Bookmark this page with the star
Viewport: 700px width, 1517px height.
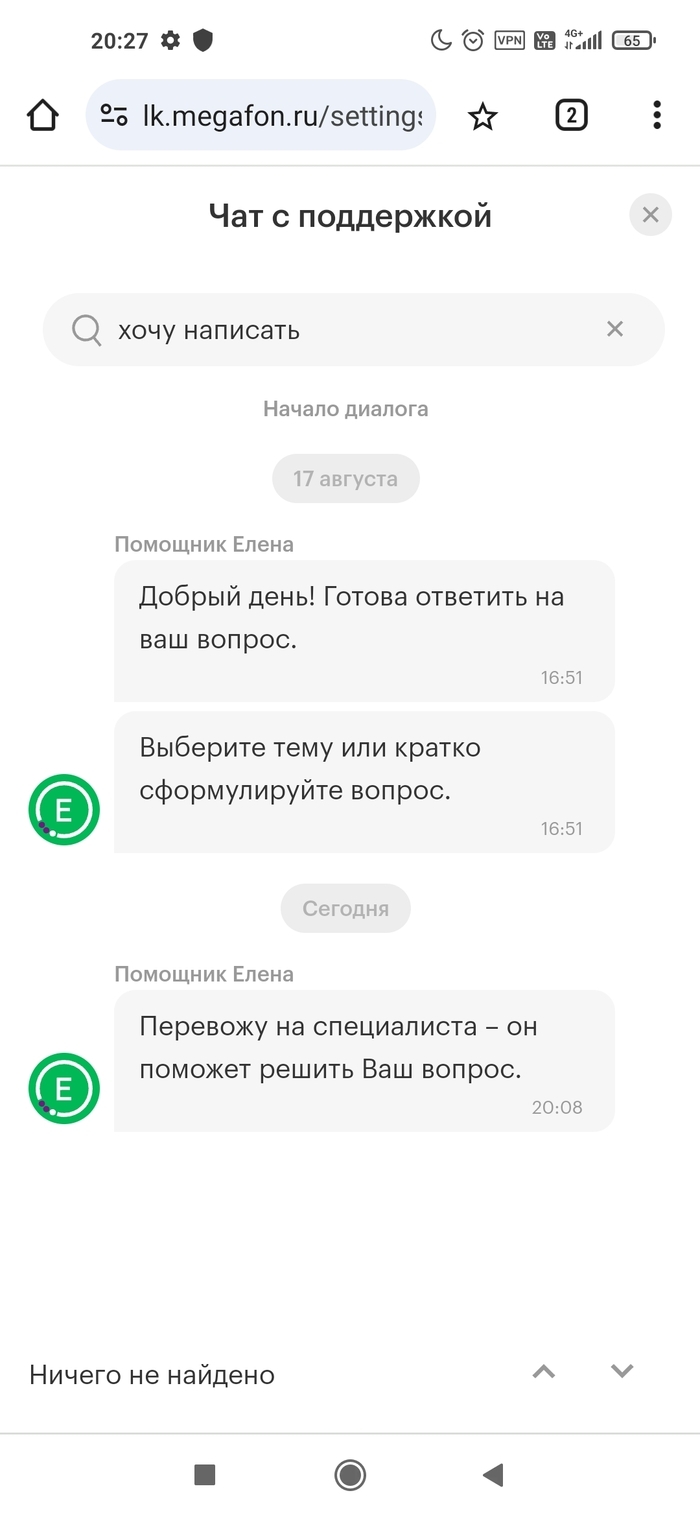483,117
